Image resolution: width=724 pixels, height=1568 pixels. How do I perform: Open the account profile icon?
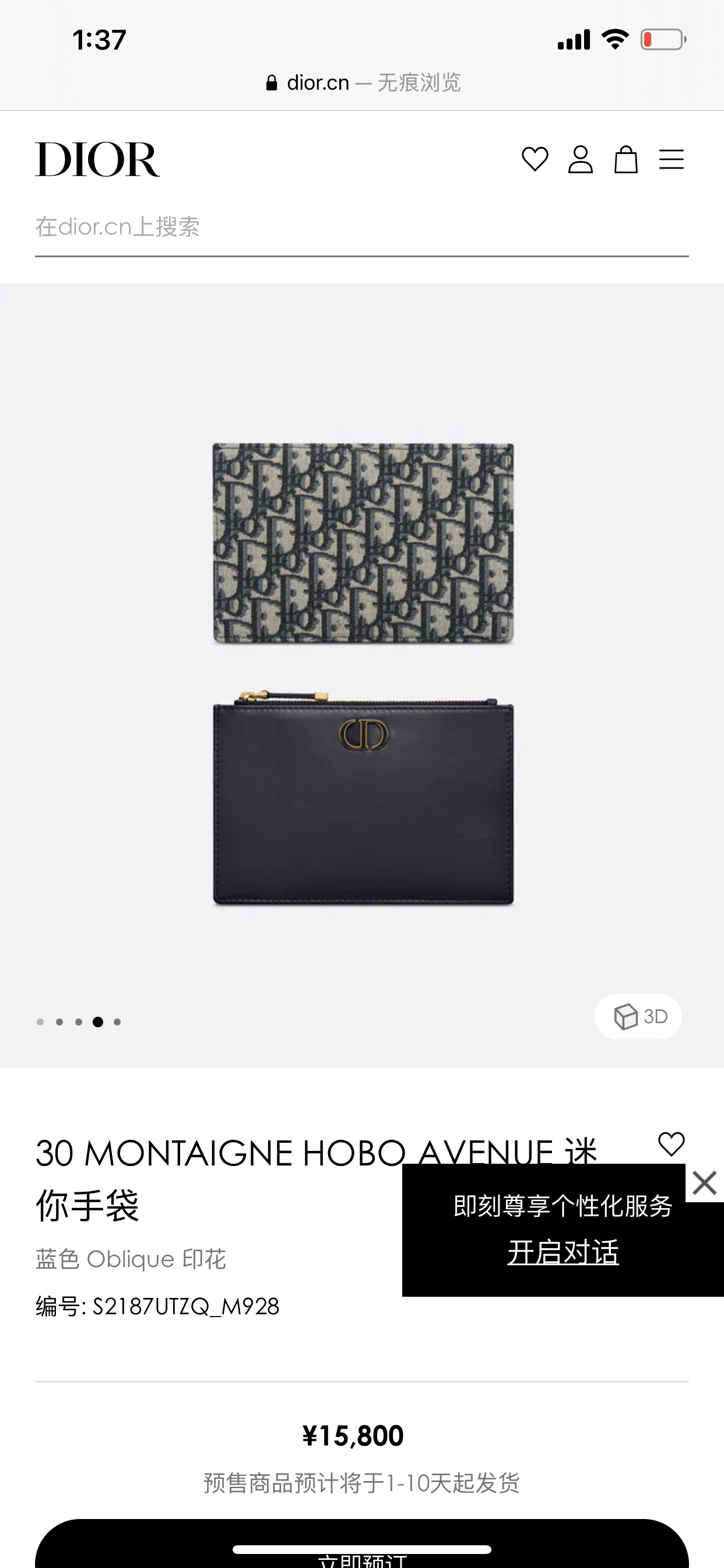point(580,159)
